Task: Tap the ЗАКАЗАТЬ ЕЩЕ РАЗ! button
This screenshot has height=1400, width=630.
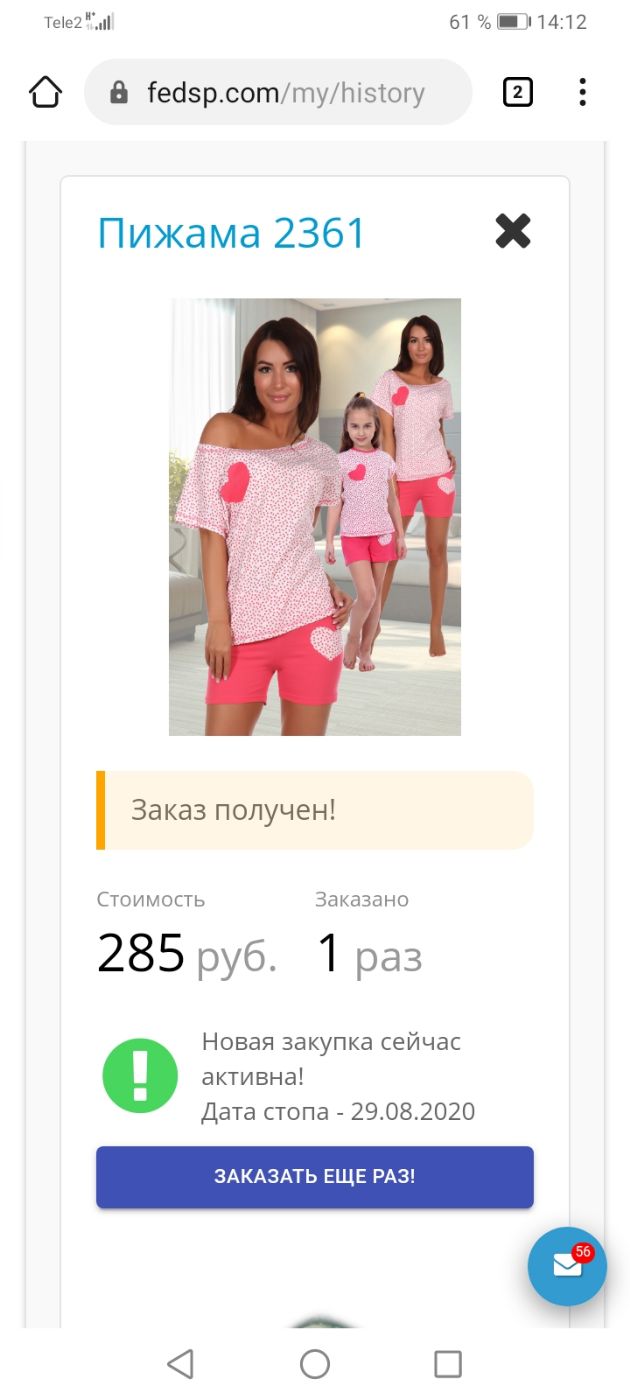Action: [314, 1176]
